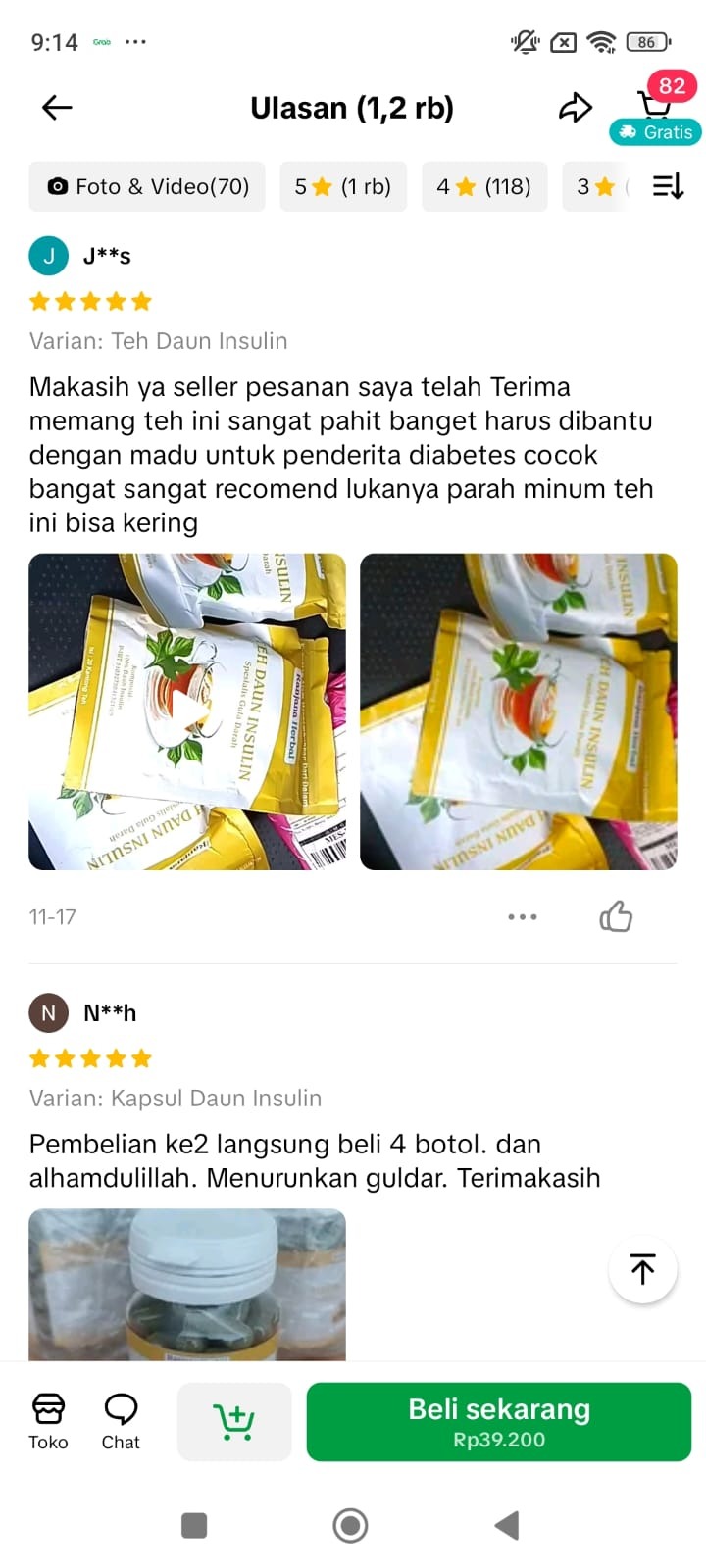Chat with the seller
Screen dimensions: 706x1568
tap(121, 1421)
